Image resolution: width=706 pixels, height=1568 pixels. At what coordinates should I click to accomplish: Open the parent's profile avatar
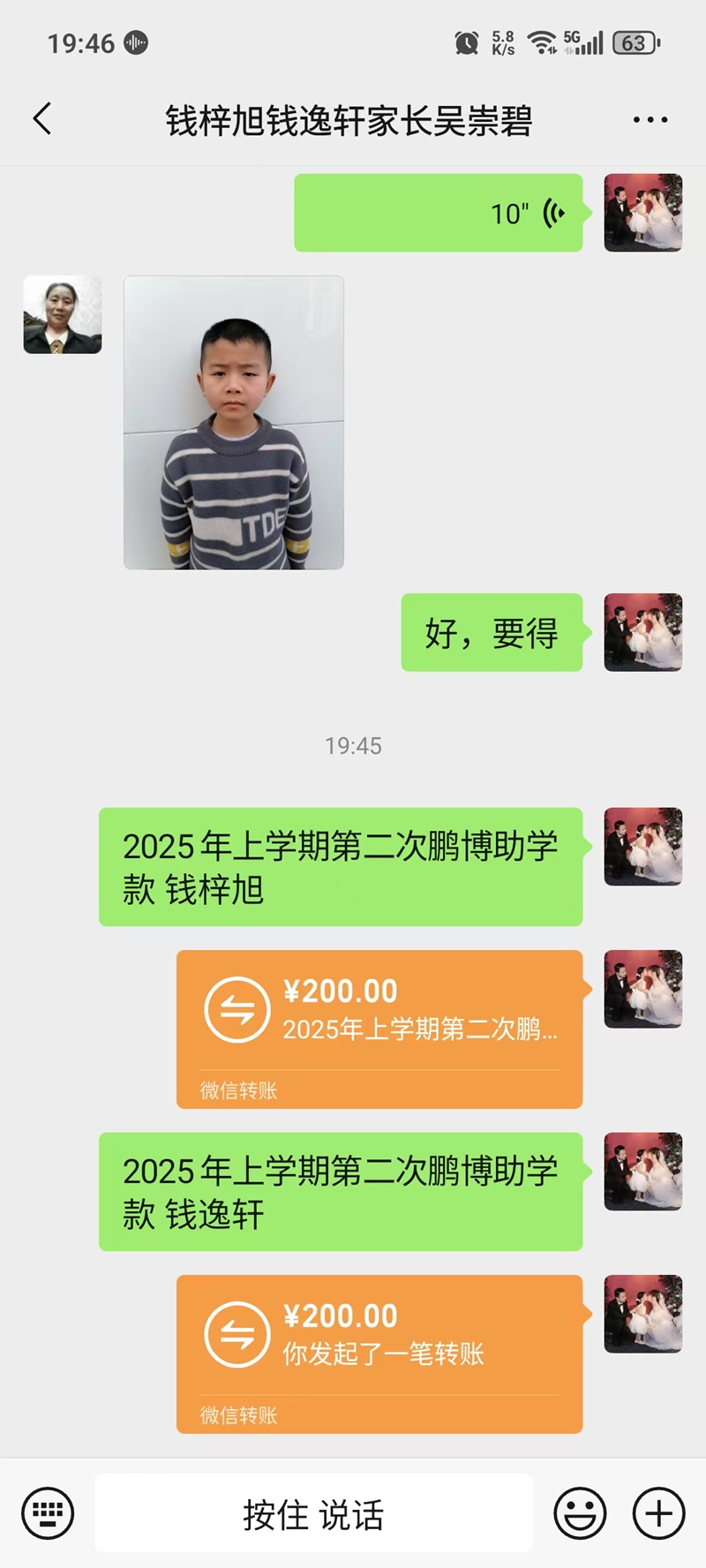(63, 315)
